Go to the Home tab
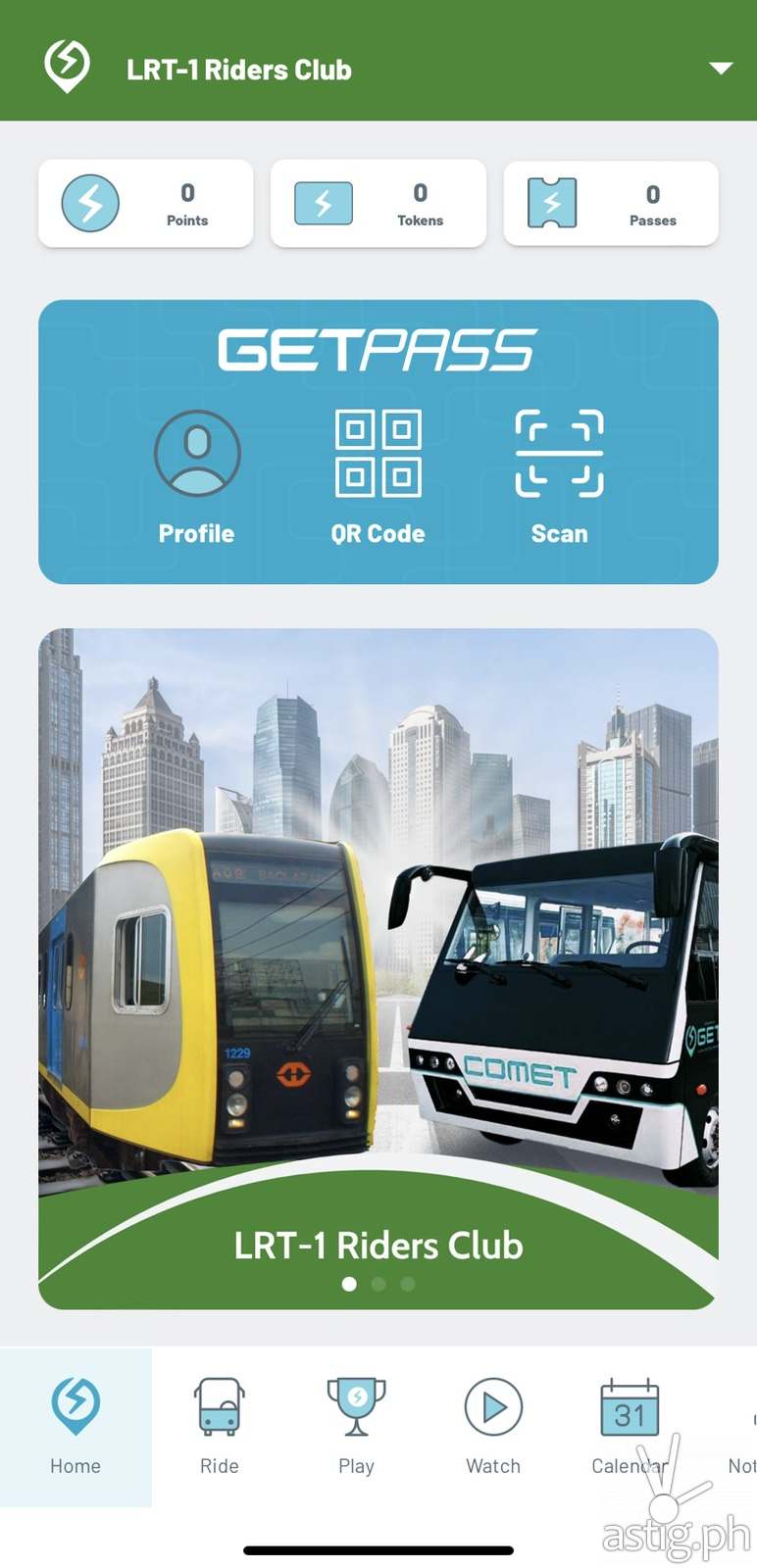Image resolution: width=757 pixels, height=1568 pixels. 76,1426
